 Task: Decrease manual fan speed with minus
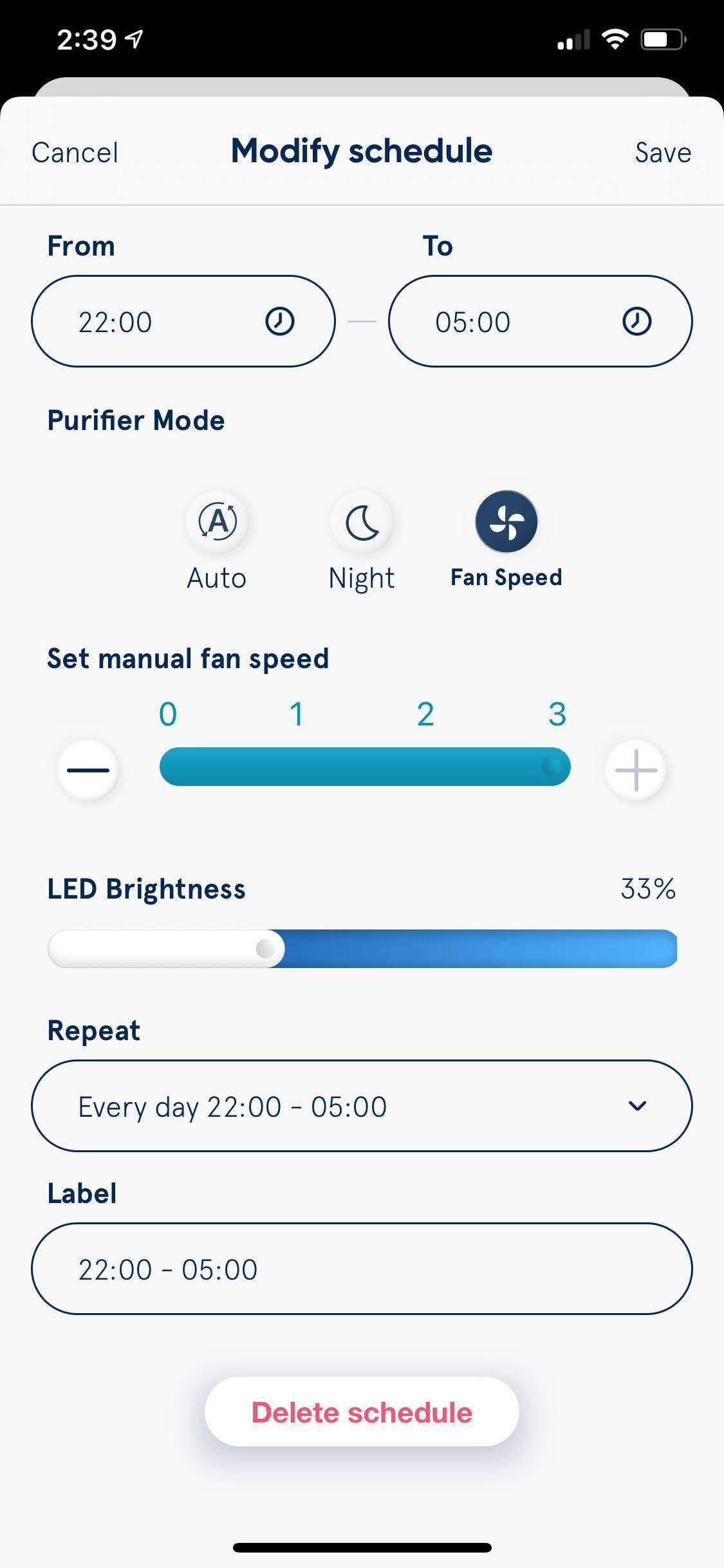88,770
